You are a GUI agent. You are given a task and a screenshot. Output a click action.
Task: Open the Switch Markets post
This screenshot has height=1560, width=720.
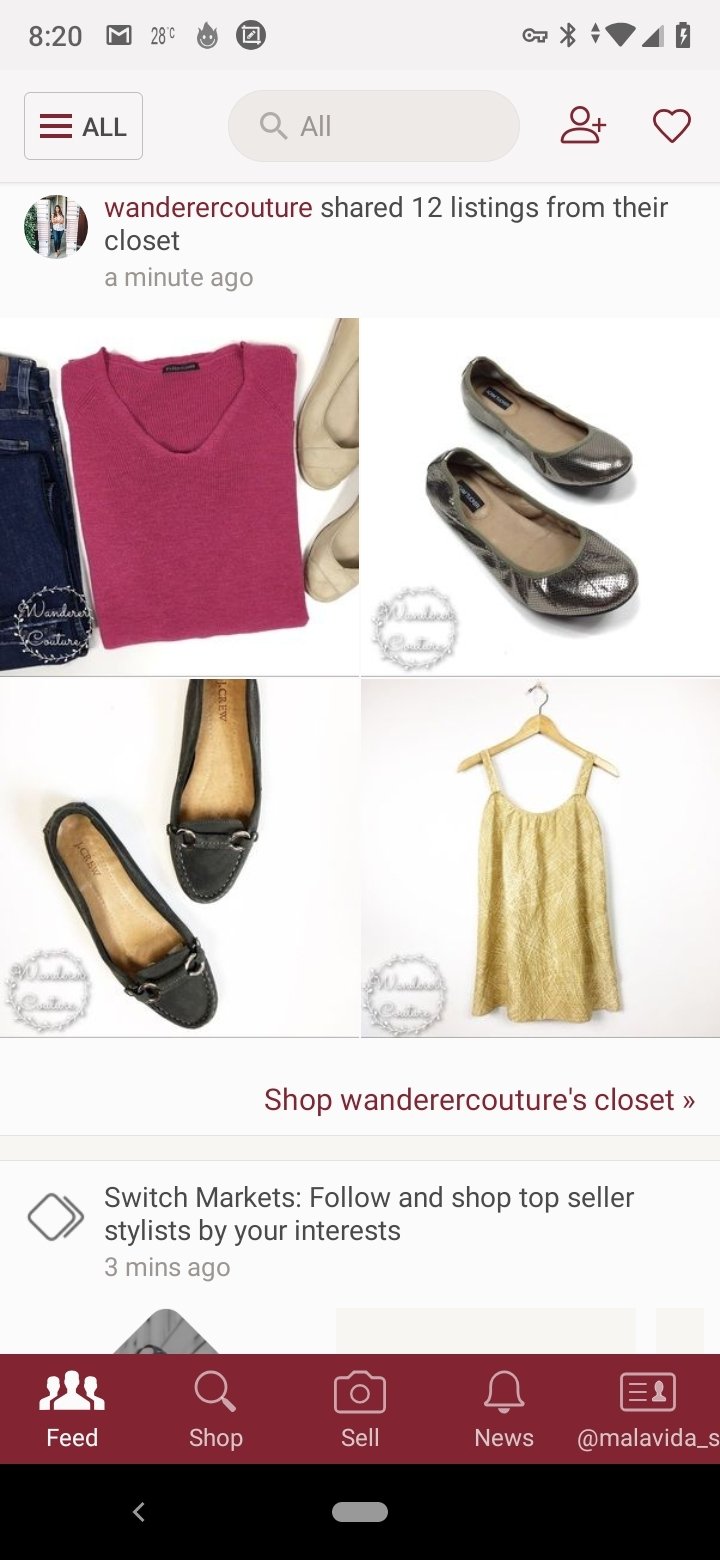369,1214
